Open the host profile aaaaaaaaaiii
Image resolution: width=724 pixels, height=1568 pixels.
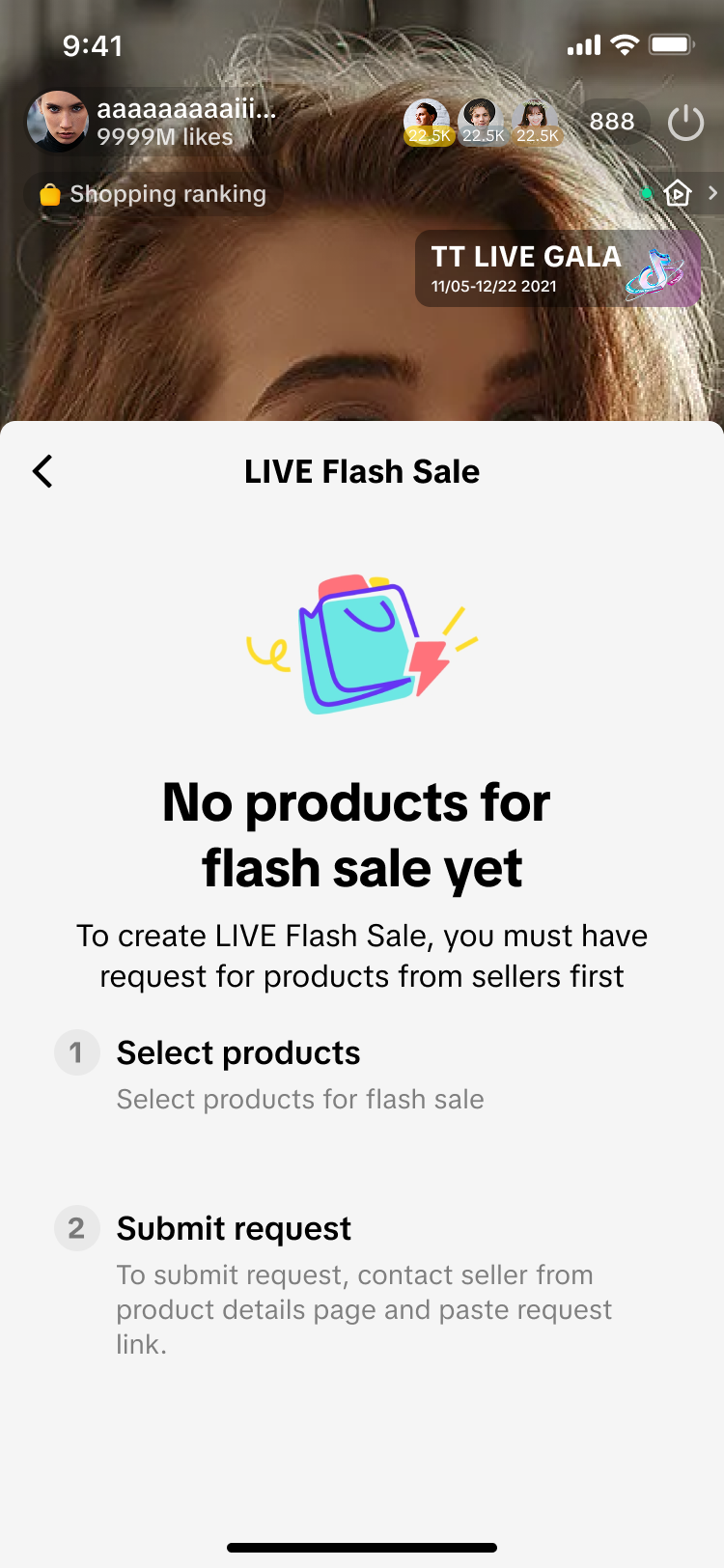[154, 123]
